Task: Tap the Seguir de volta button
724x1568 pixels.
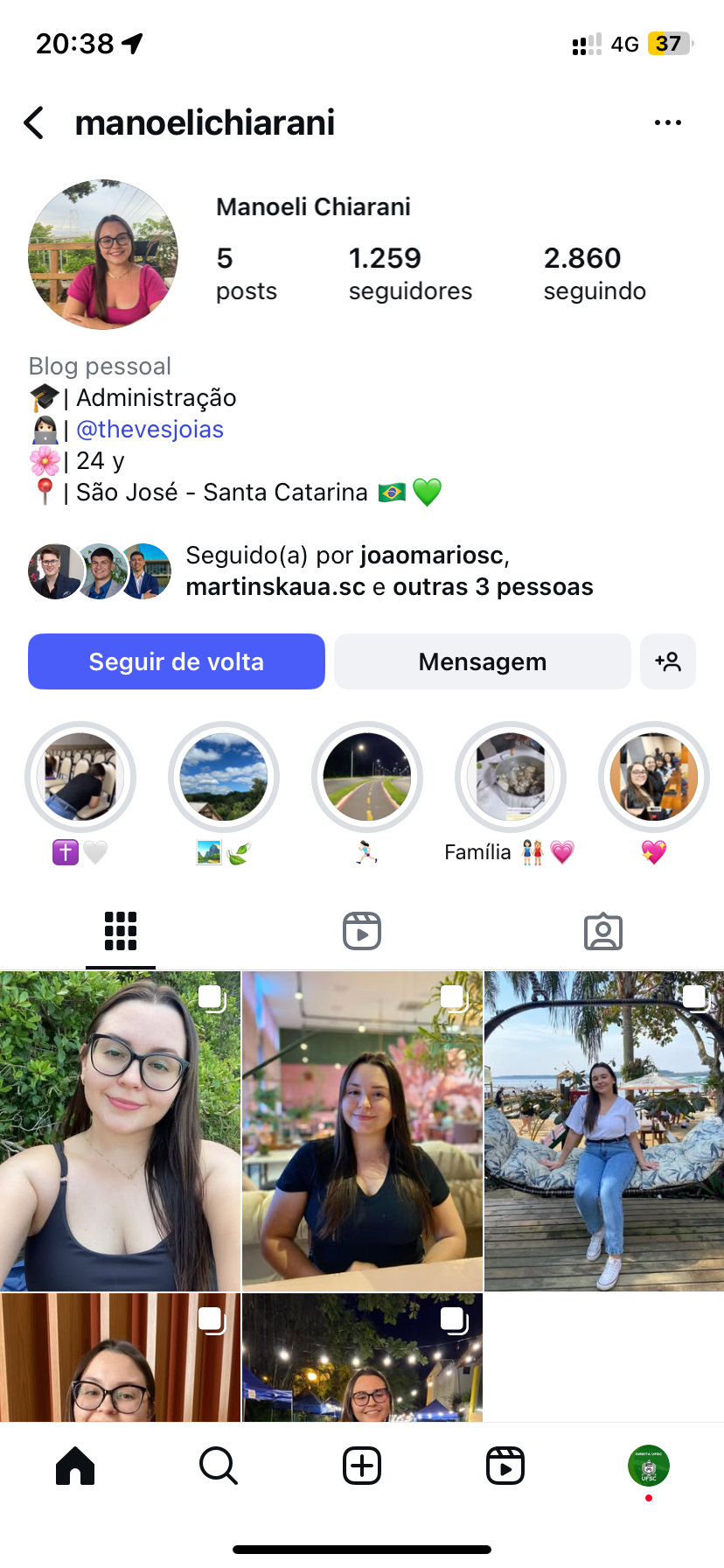Action: point(177,661)
